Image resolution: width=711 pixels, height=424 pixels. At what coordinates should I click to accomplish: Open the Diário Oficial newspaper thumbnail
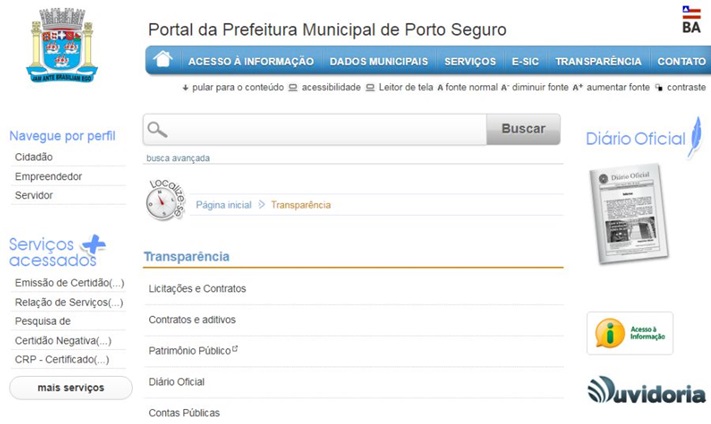[x=624, y=214]
